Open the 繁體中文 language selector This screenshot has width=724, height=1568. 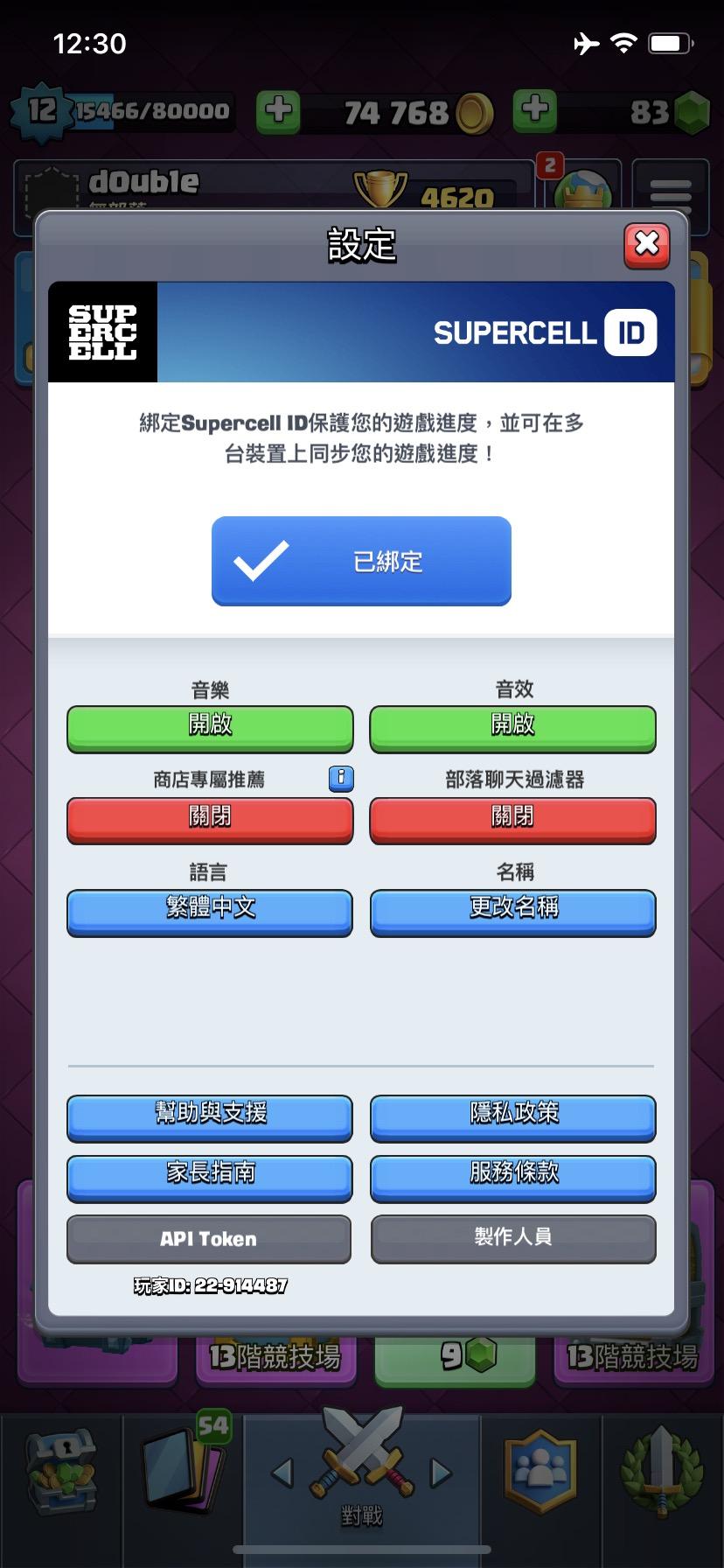209,912
